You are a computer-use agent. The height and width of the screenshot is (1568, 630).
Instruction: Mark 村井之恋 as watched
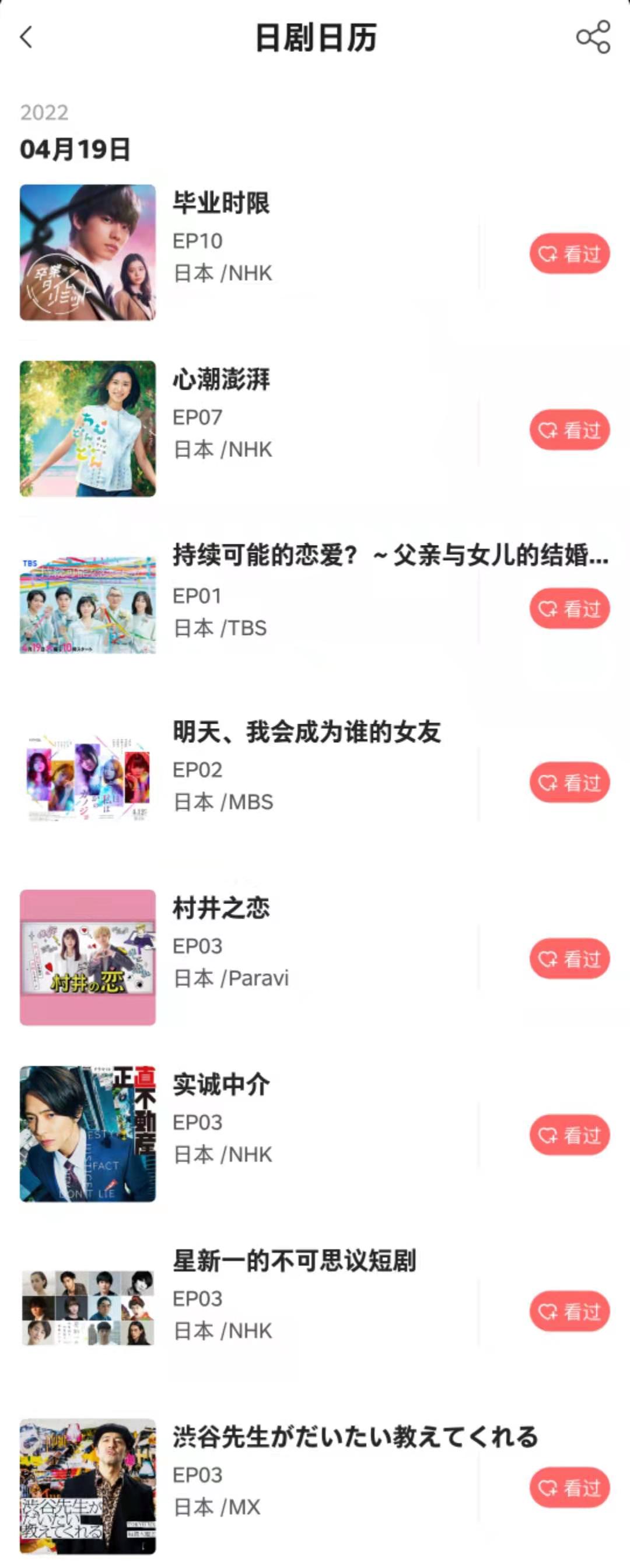click(569, 959)
